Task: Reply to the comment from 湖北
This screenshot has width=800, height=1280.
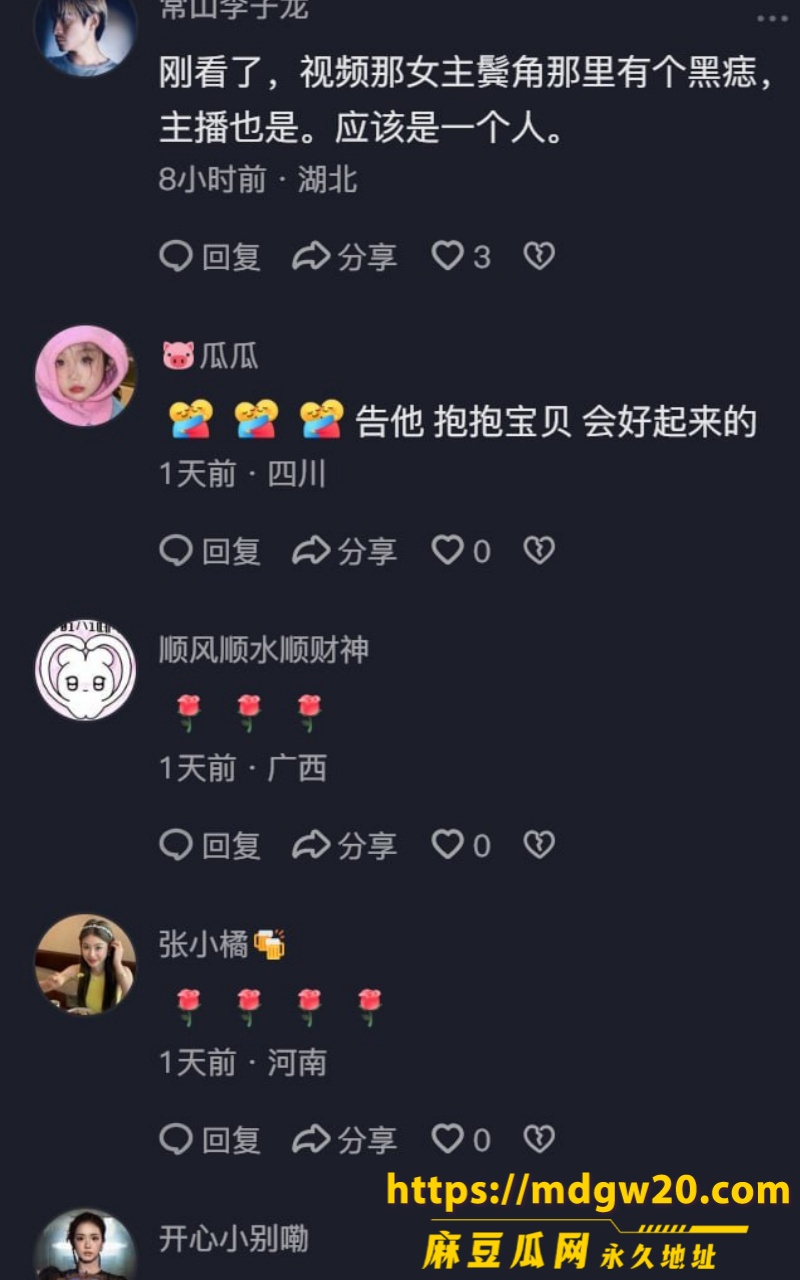Action: click(x=210, y=257)
